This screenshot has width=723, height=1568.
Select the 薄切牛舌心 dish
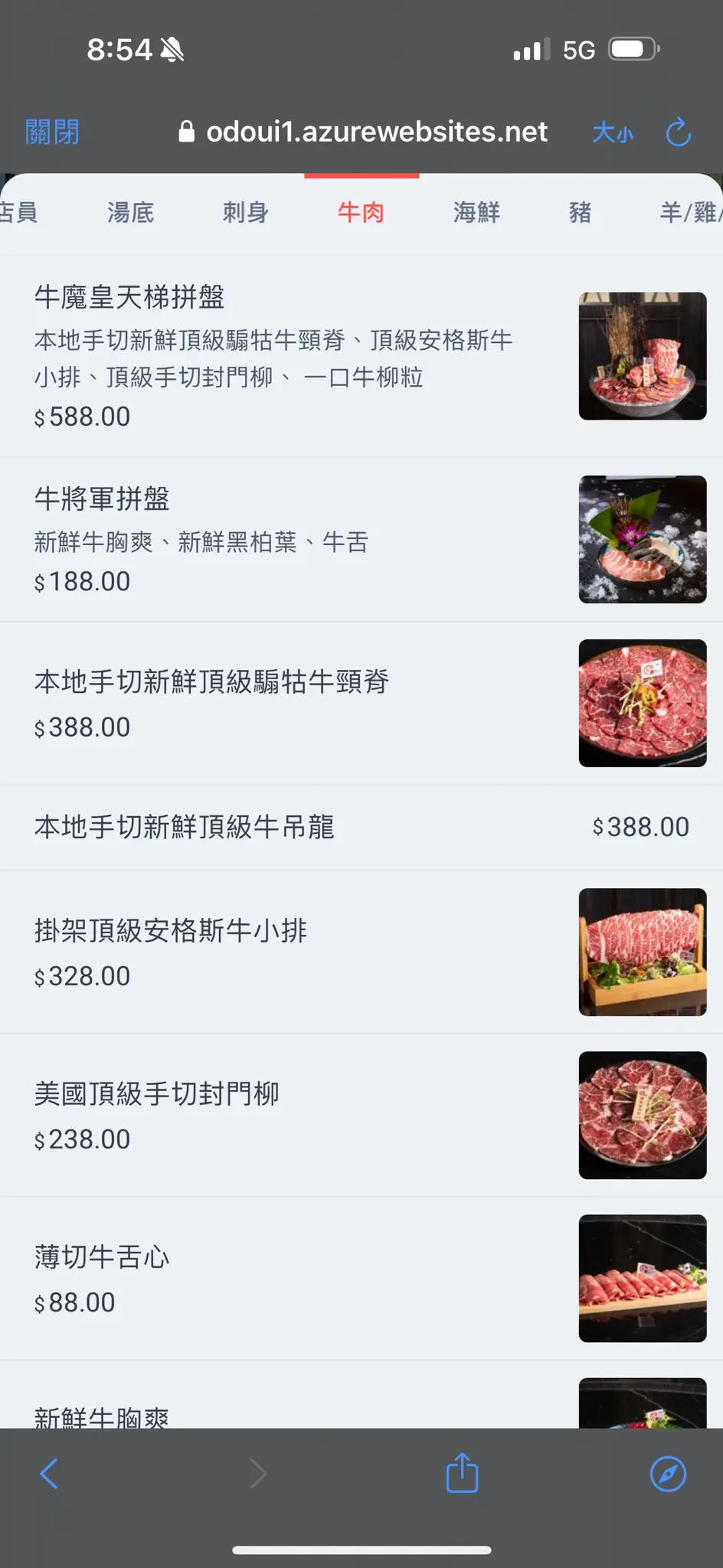[x=102, y=1257]
